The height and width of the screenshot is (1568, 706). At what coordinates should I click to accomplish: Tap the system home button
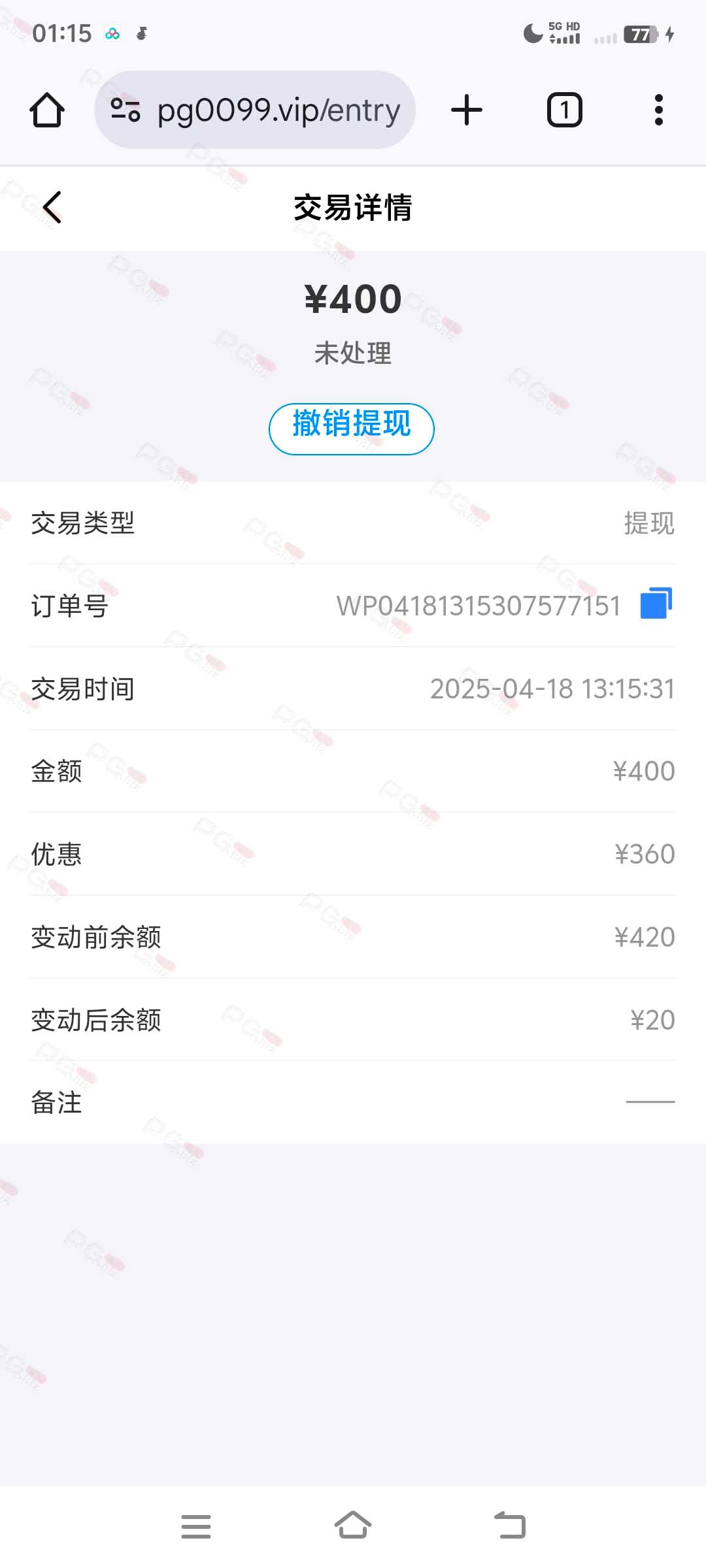point(353,1525)
